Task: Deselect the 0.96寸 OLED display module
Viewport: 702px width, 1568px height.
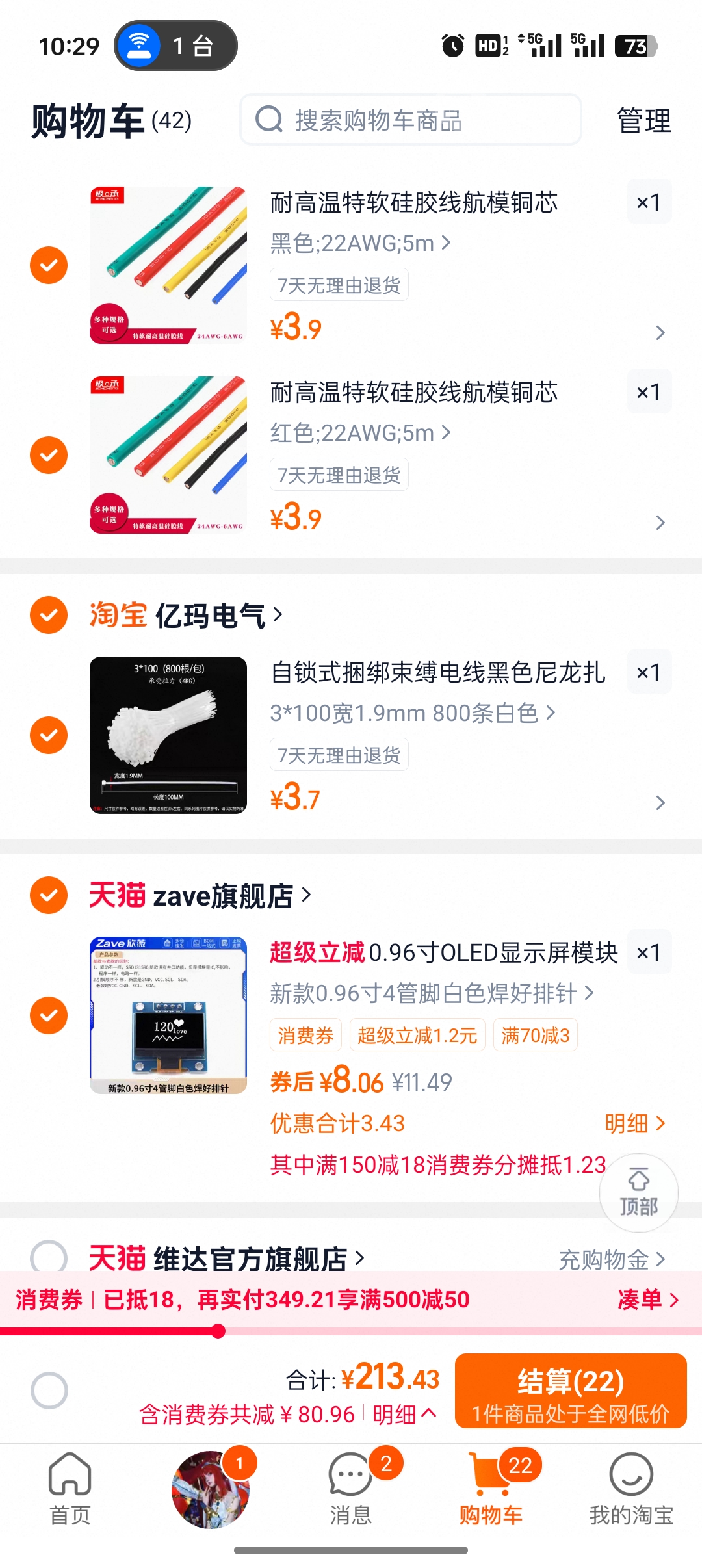Action: pyautogui.click(x=49, y=1015)
